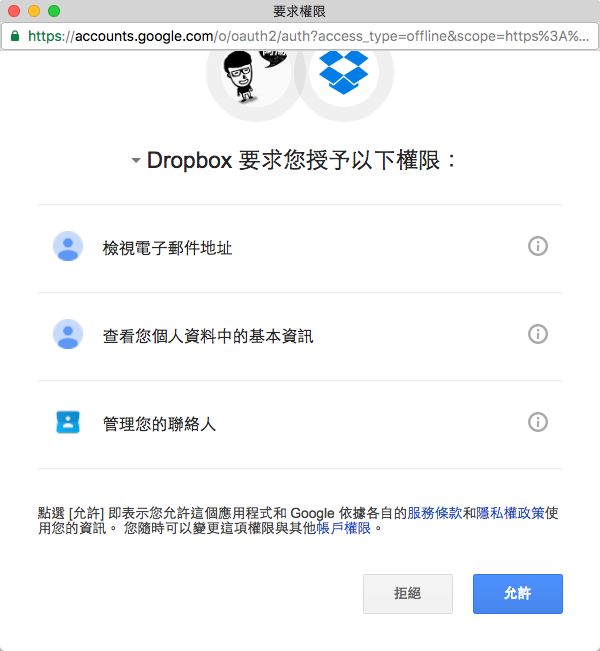Expand the dropdown arrow beside Dropbox

pyautogui.click(x=136, y=162)
